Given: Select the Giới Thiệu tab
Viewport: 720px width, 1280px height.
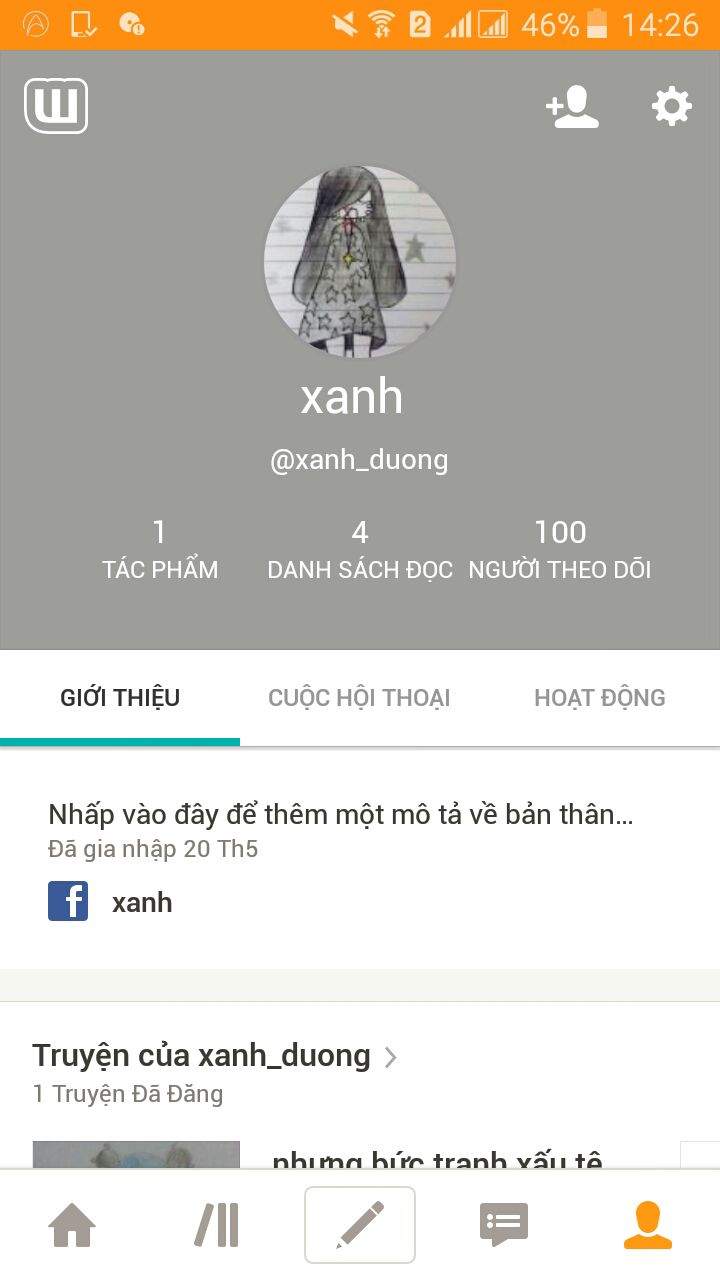Looking at the screenshot, I should click(120, 698).
